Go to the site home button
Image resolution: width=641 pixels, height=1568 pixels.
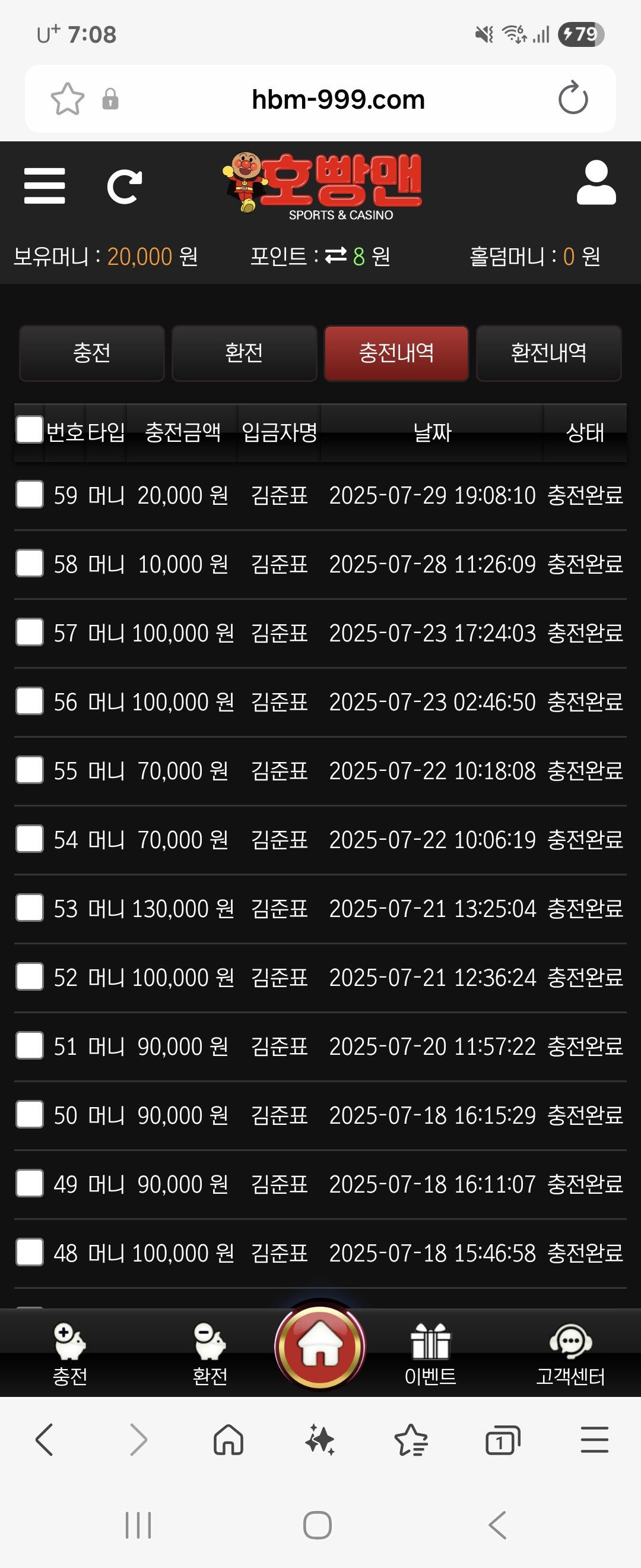pos(320,1346)
